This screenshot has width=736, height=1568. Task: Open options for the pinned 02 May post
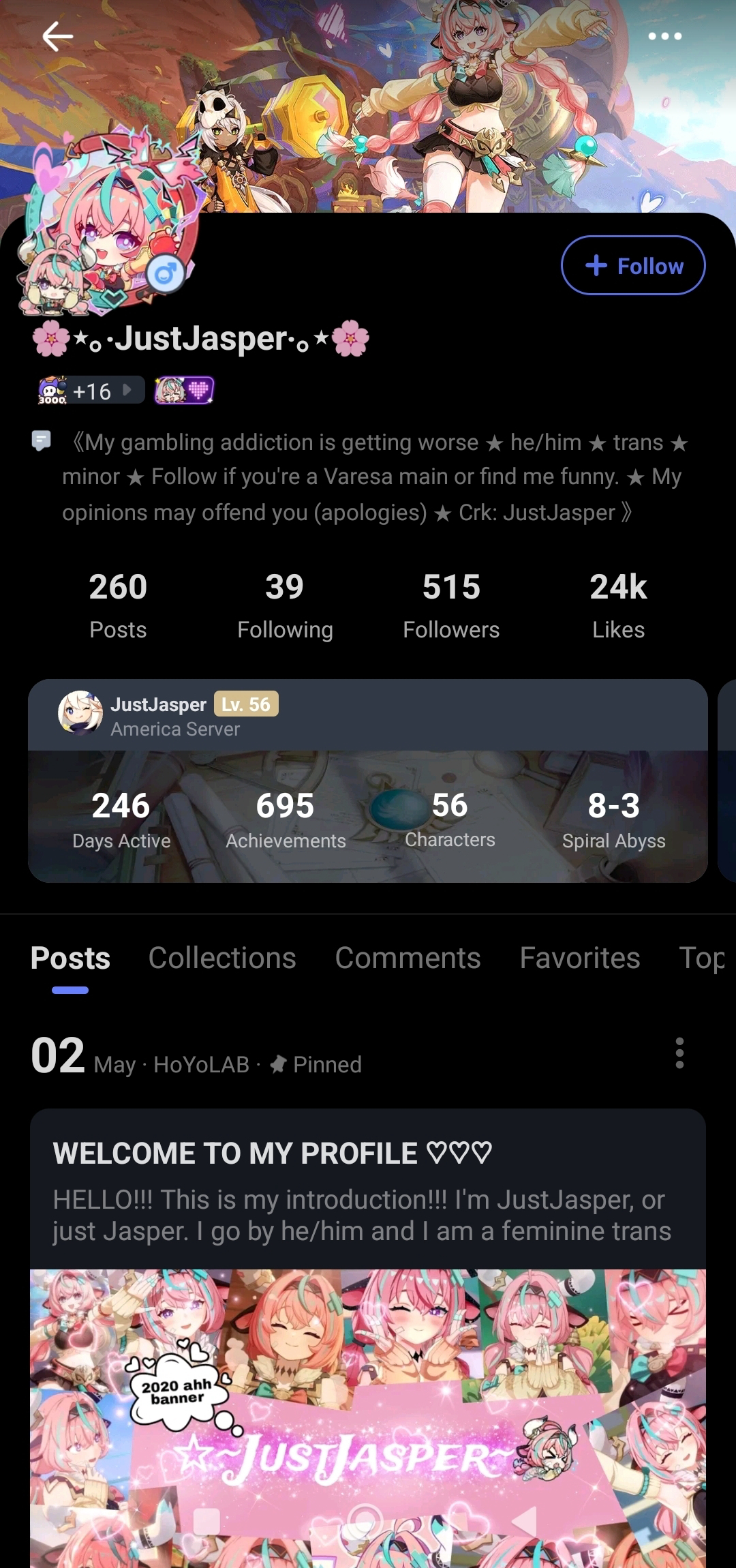coord(679,1053)
